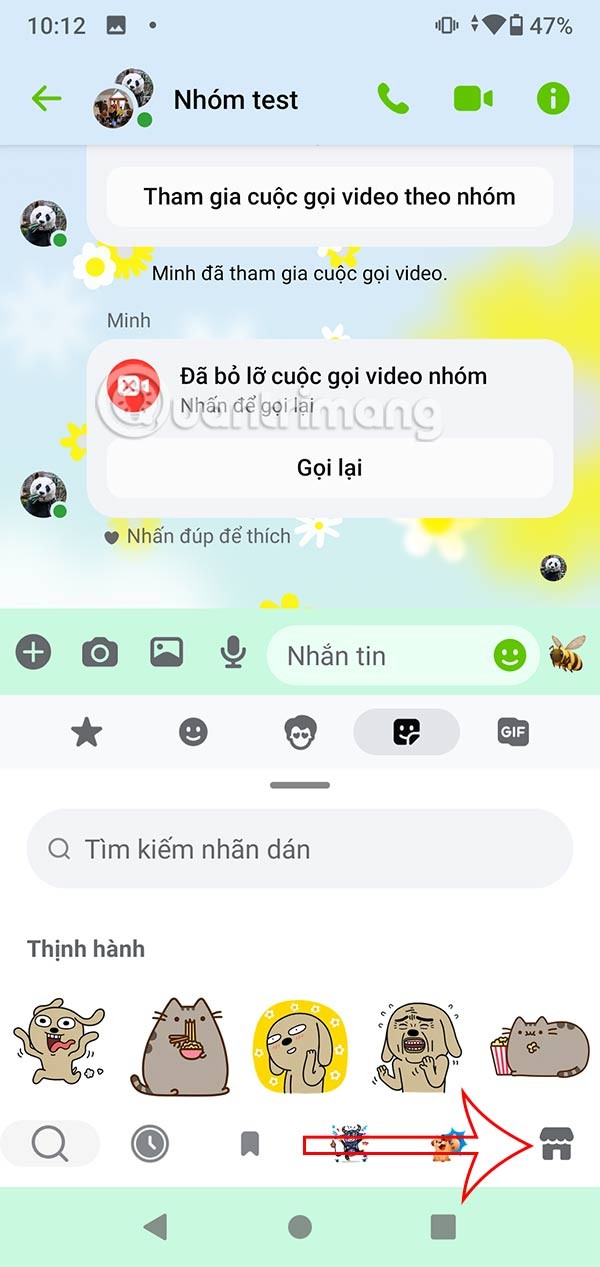Screen dimensions: 600x1267
Task: Tap the system home button
Action: 299,1227
